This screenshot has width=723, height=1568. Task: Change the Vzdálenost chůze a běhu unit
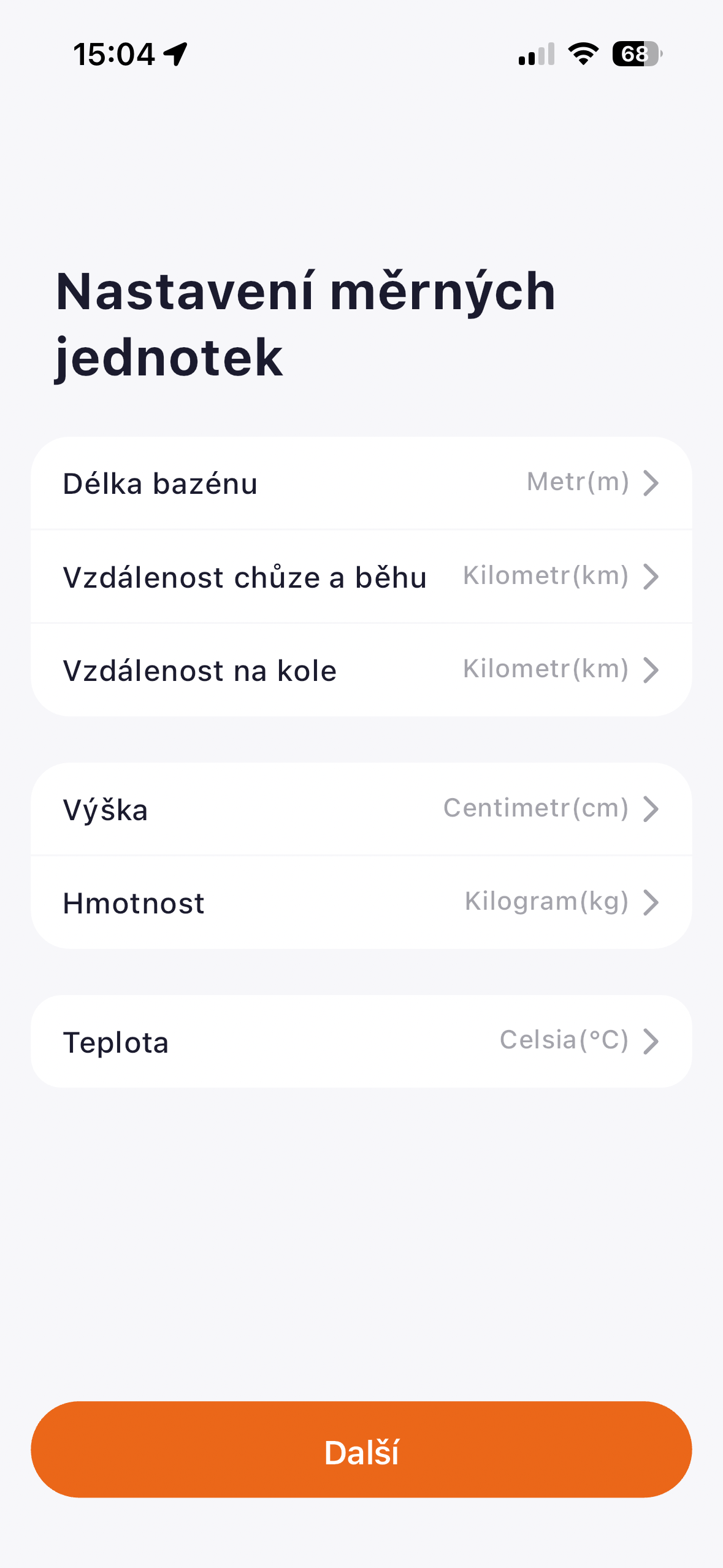(361, 577)
